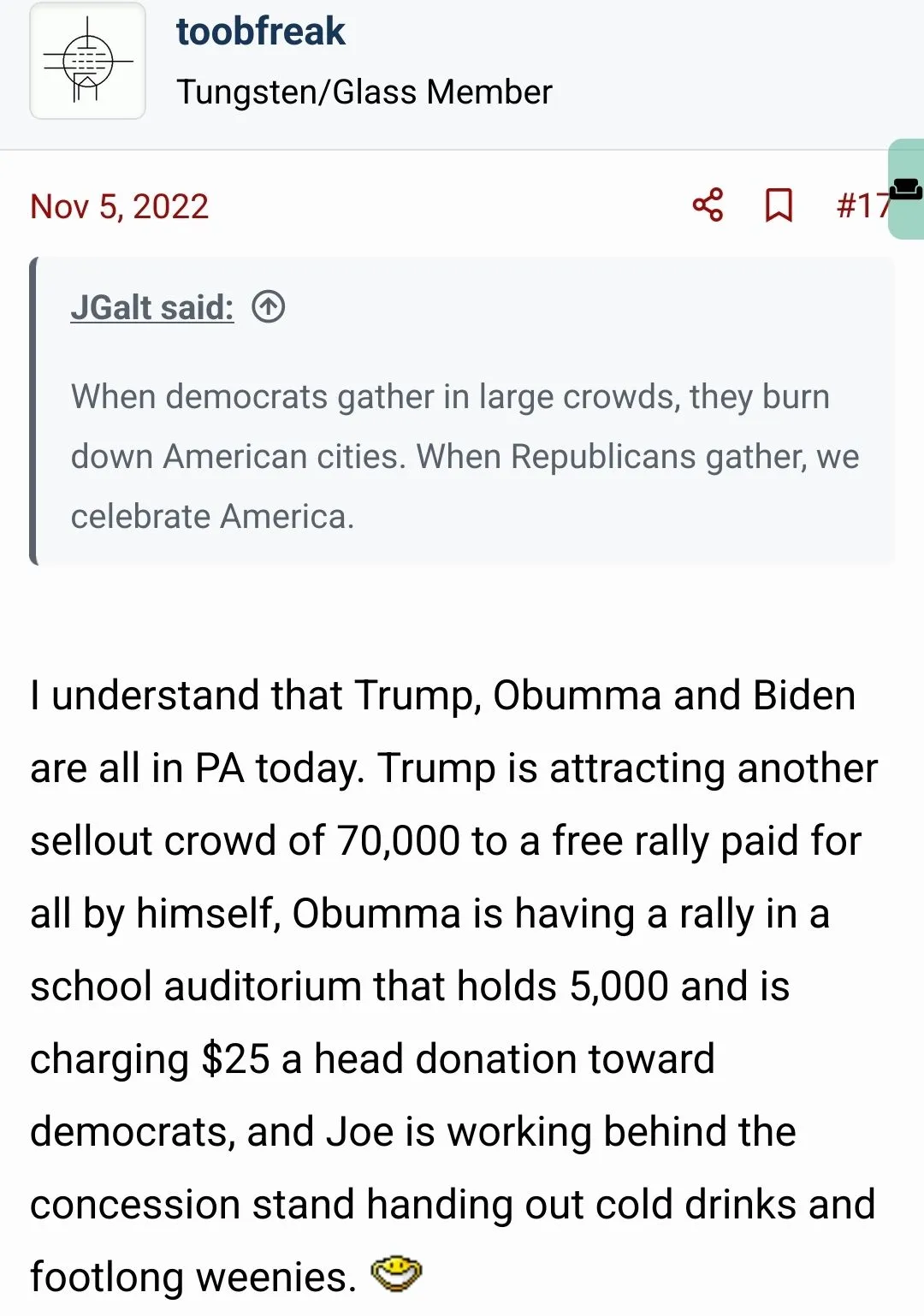Open the Nov 5, 2022 date link

click(119, 206)
